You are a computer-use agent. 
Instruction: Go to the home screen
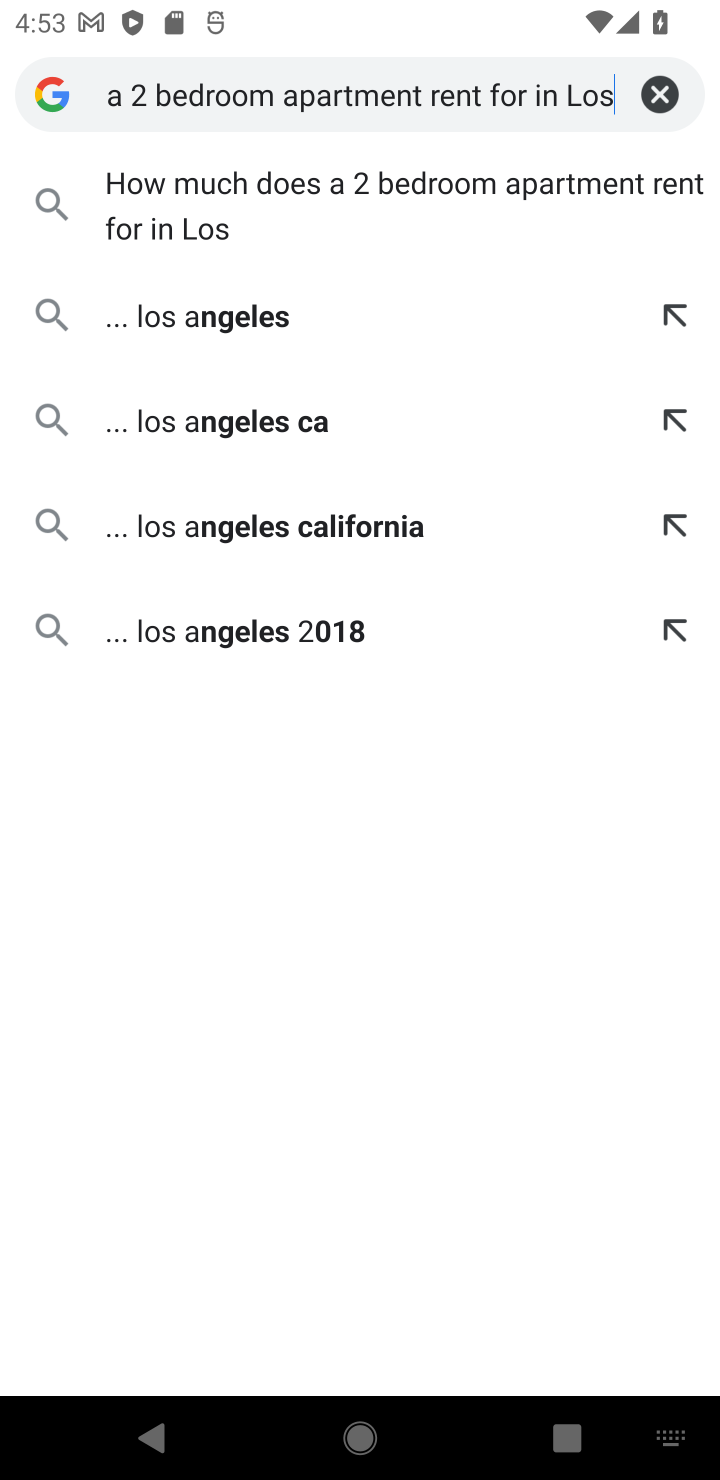point(360,1439)
